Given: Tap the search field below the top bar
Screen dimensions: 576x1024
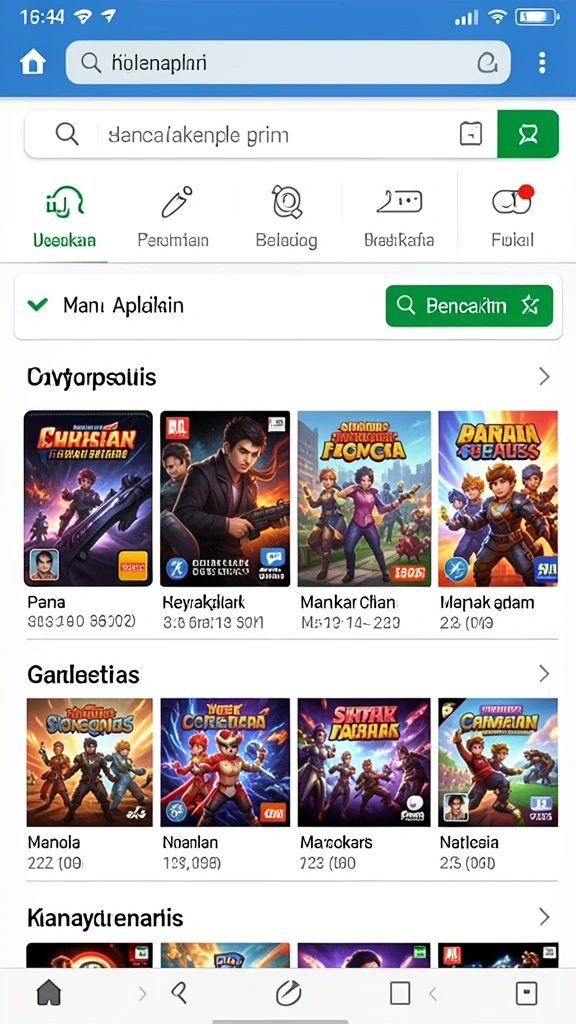Looking at the screenshot, I should (261, 135).
